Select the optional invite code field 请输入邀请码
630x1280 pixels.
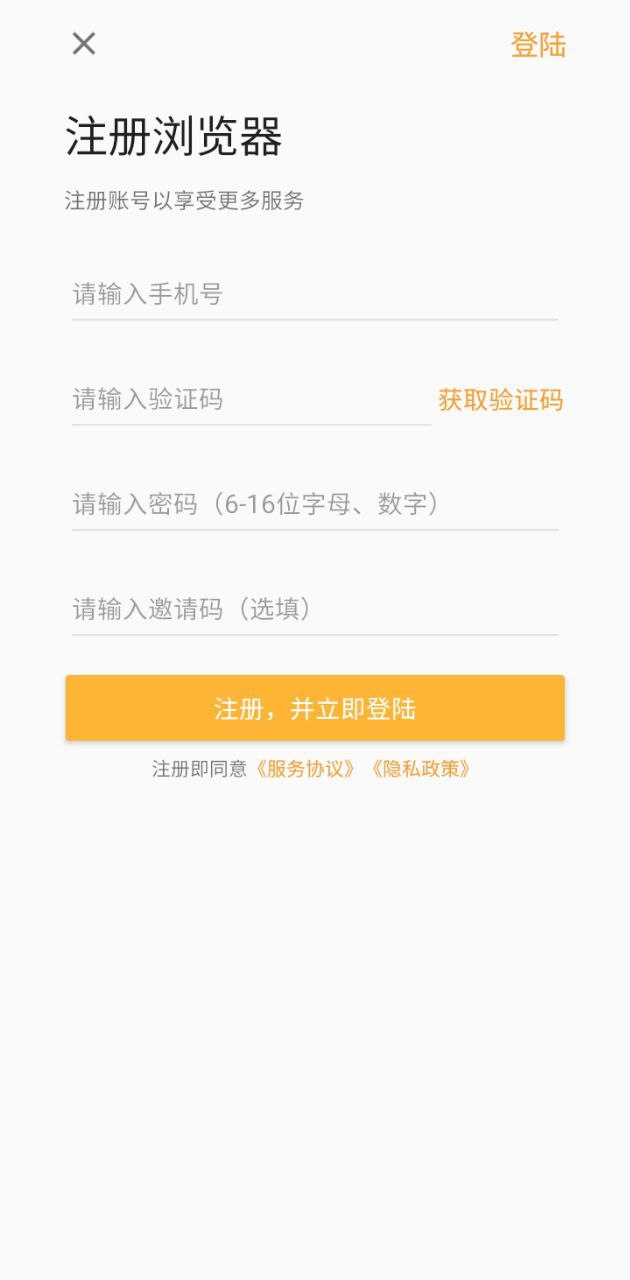[x=314, y=609]
